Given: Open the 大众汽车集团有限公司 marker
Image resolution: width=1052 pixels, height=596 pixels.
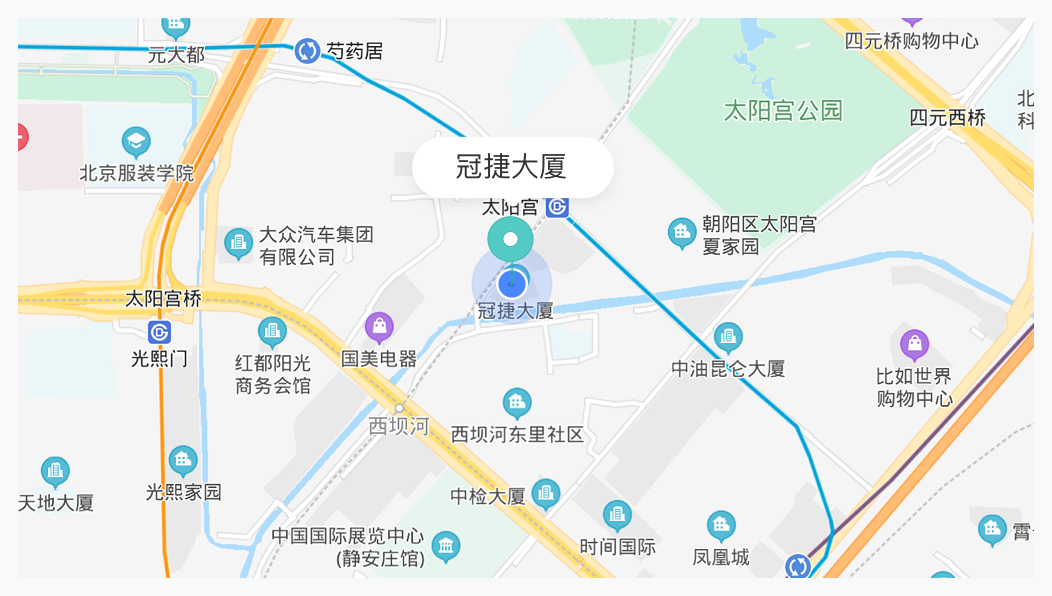Looking at the screenshot, I should pyautogui.click(x=238, y=242).
